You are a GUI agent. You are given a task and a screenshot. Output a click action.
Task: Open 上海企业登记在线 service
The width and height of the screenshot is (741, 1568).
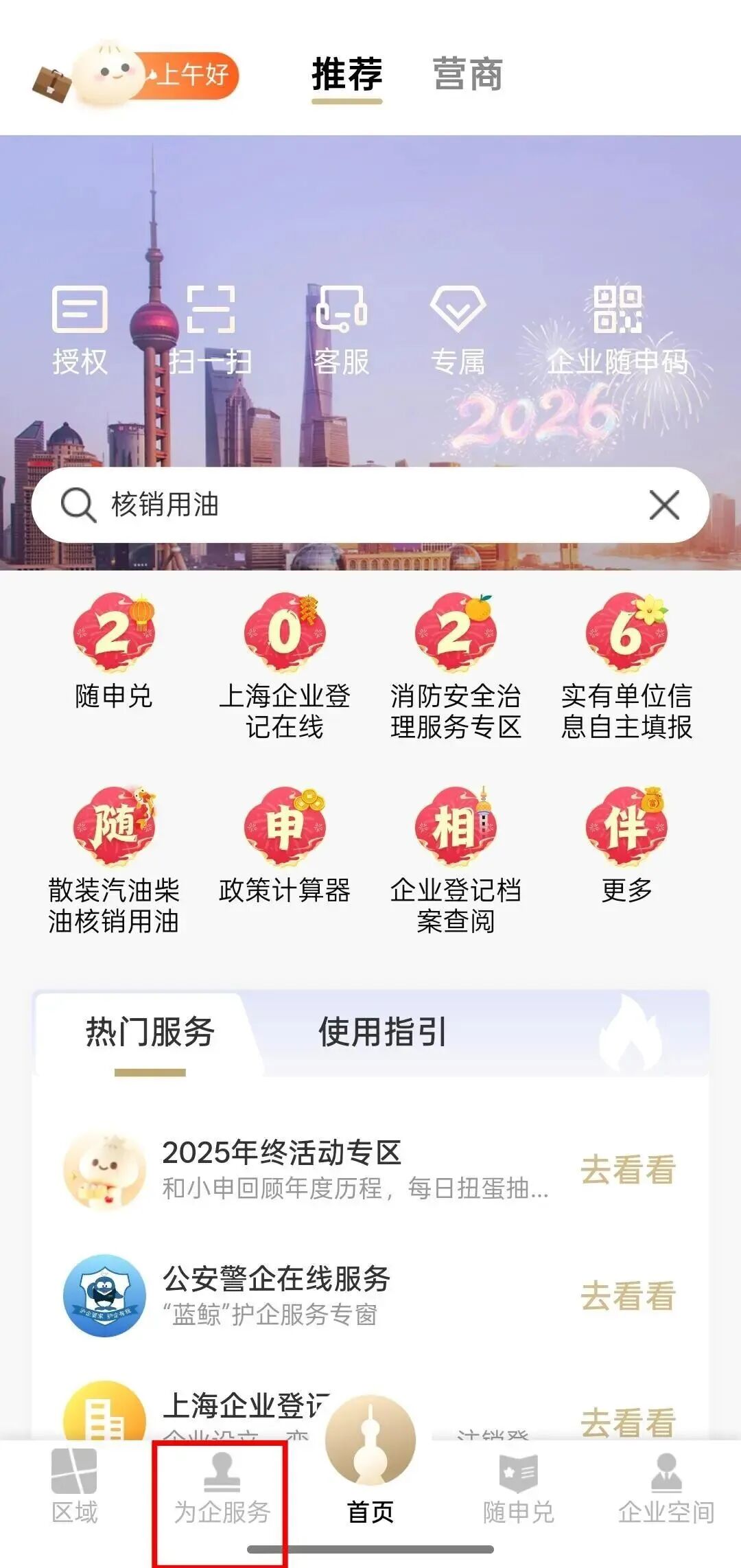[285, 666]
